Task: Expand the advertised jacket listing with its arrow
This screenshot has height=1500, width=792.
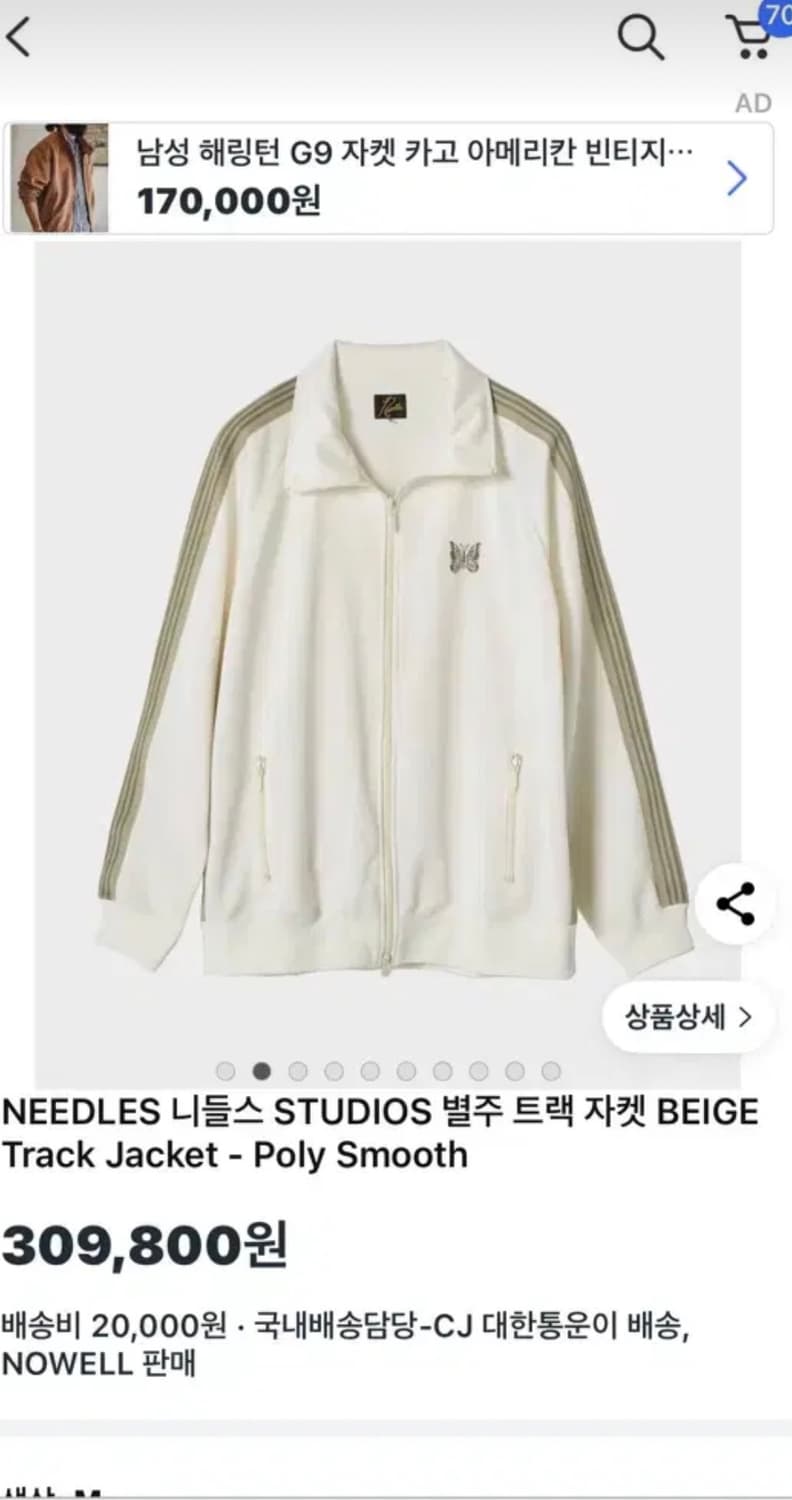Action: [x=737, y=178]
